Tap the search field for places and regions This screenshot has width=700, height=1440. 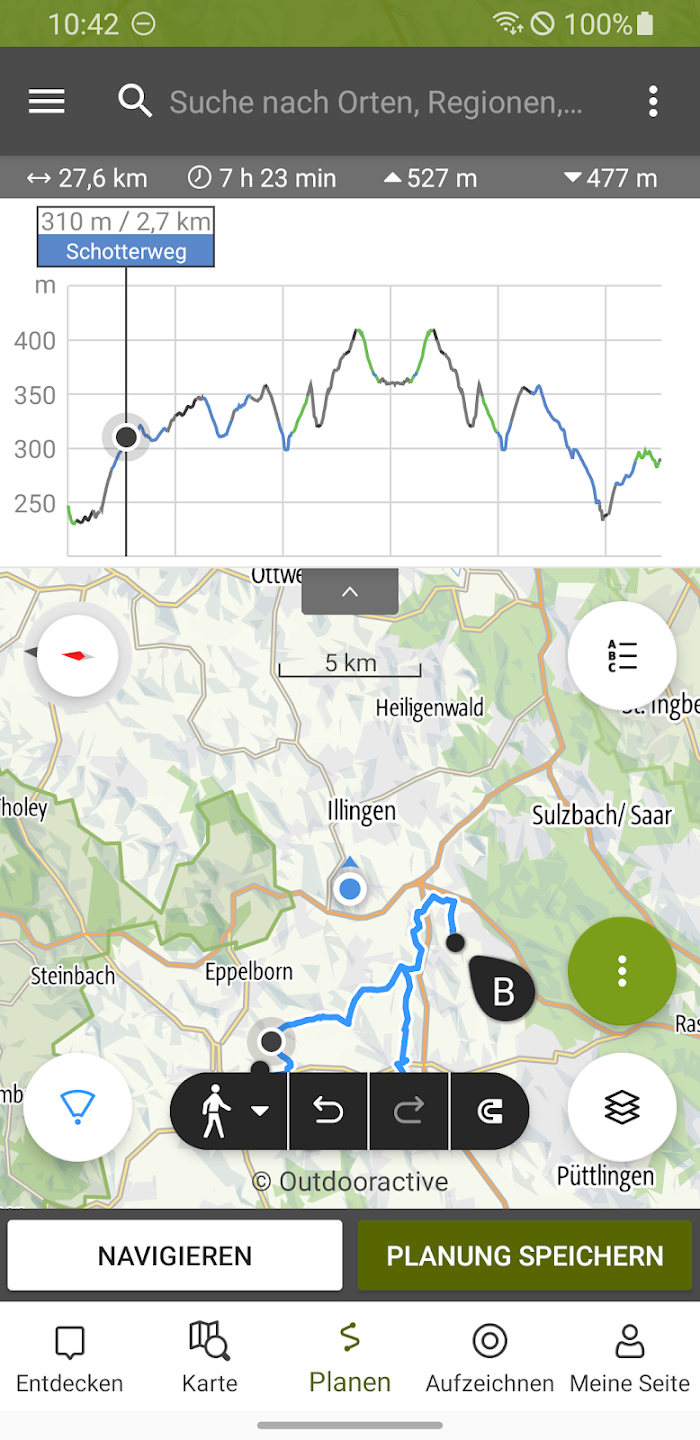pyautogui.click(x=375, y=102)
